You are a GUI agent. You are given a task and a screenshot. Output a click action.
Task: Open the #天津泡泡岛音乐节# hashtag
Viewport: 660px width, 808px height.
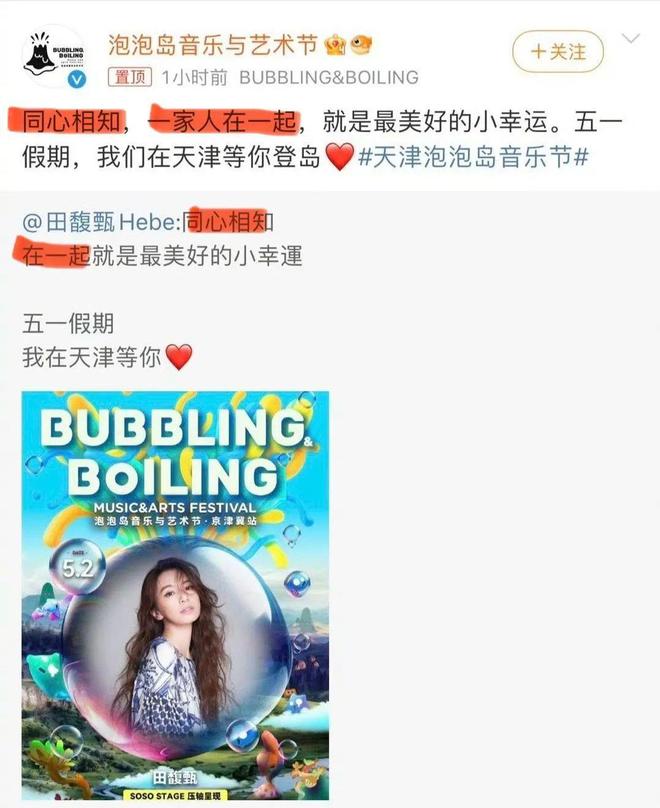pyautogui.click(x=472, y=158)
